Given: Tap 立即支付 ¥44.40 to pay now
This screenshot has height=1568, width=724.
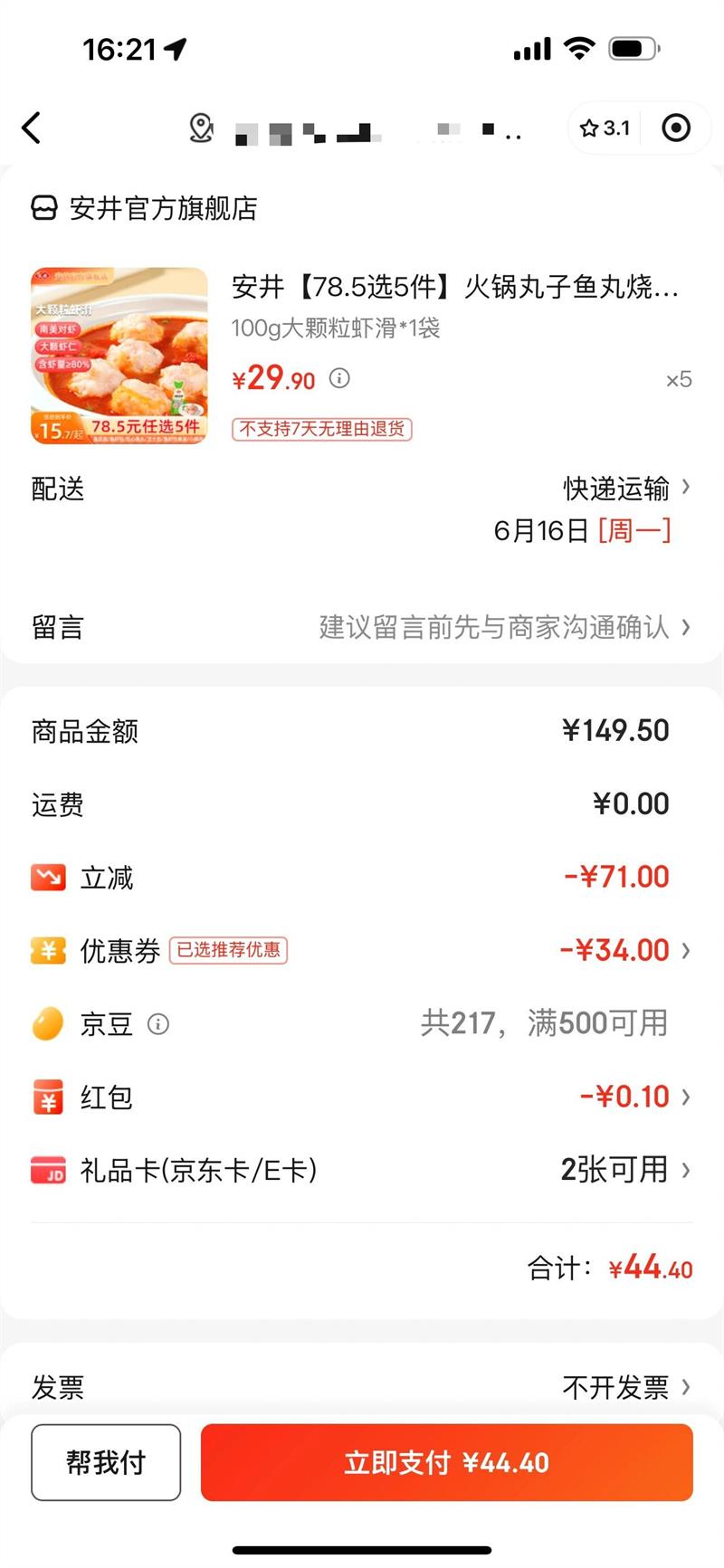Looking at the screenshot, I should pyautogui.click(x=446, y=1462).
